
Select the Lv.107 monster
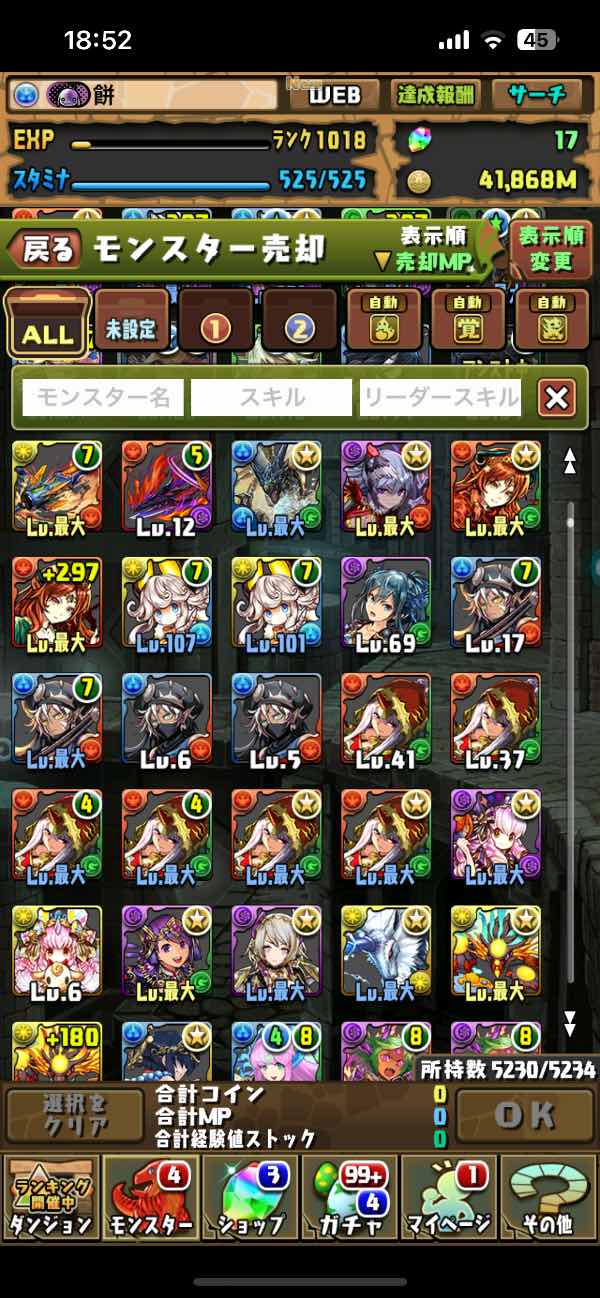[166, 603]
